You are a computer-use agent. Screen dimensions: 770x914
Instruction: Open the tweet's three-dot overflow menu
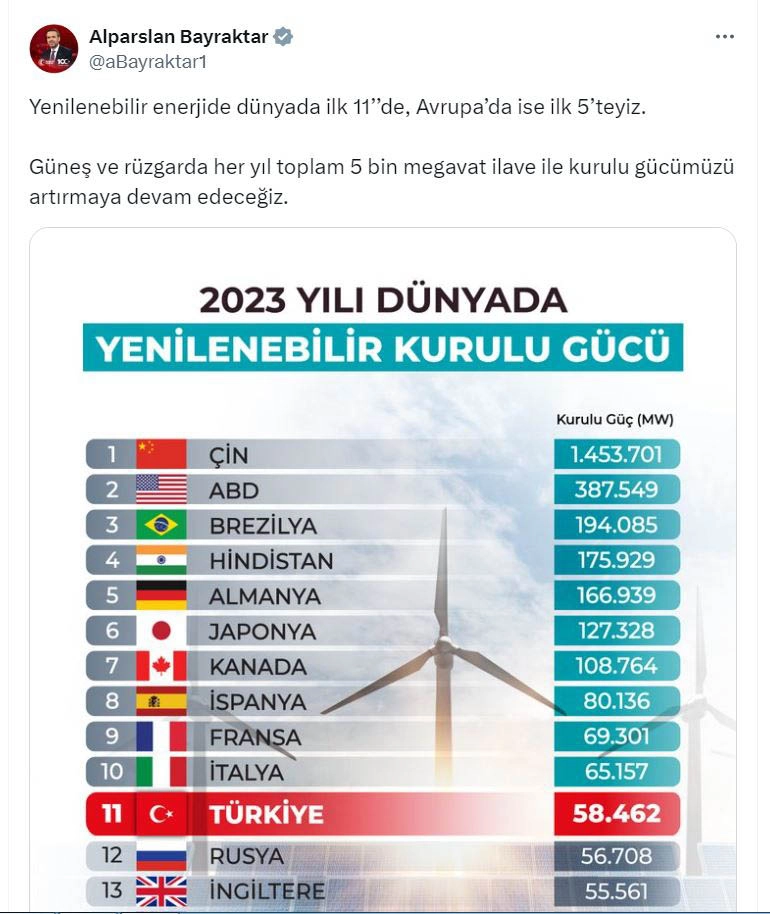point(725,37)
